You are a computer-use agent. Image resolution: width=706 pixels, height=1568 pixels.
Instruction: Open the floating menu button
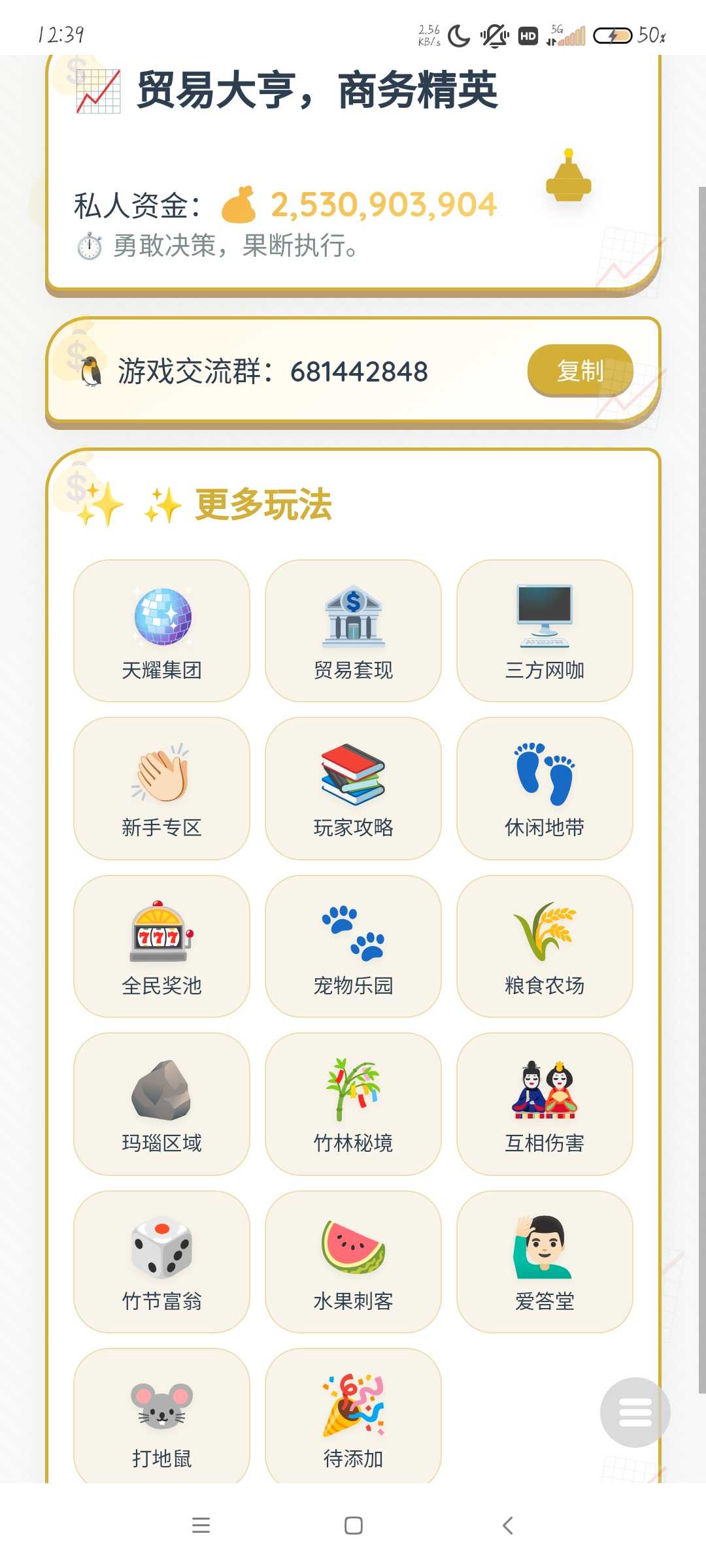click(635, 1412)
